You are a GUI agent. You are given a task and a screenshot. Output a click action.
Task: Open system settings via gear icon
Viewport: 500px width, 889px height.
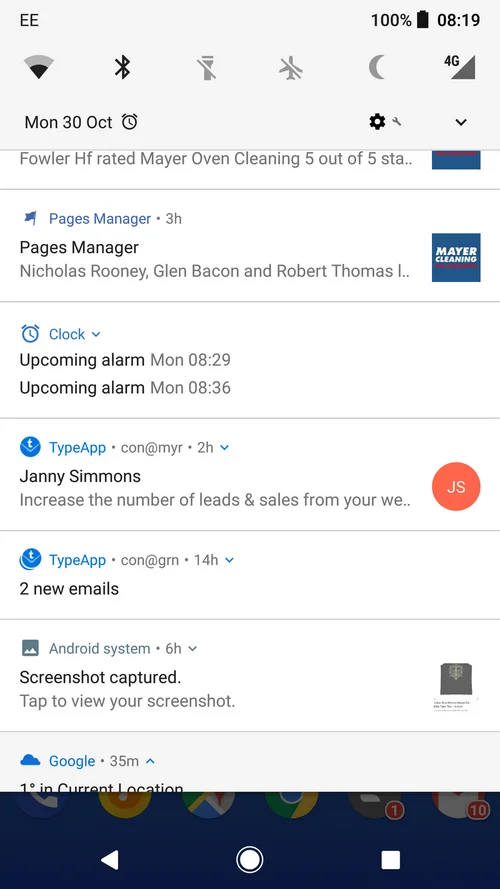(378, 121)
